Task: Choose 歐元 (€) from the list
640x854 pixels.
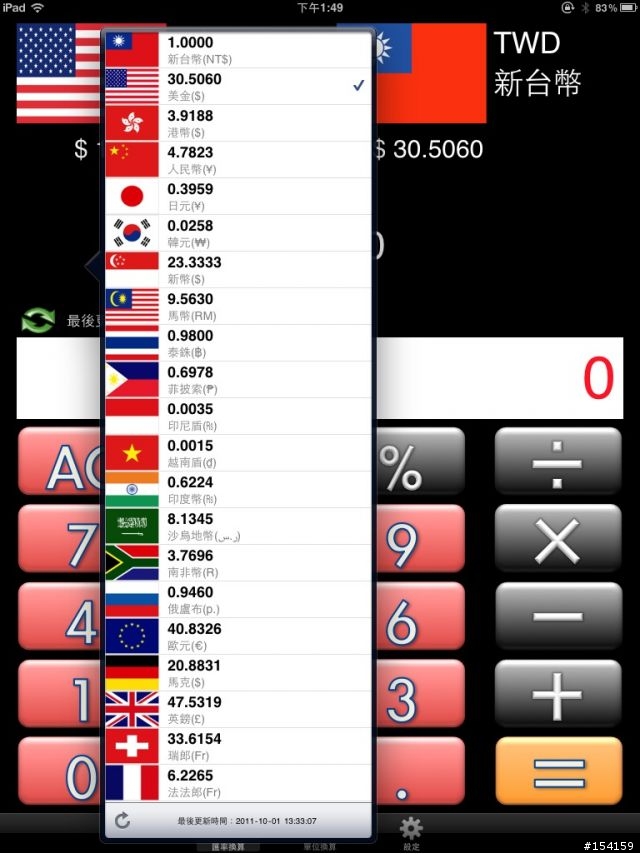Action: coord(238,636)
